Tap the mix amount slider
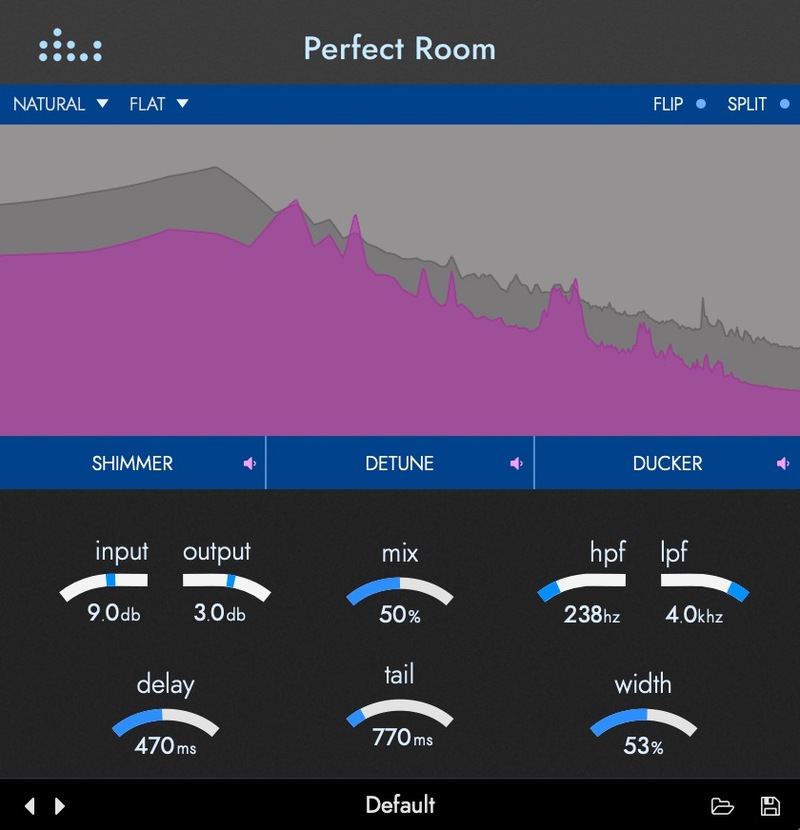The image size is (800, 830). [x=400, y=588]
